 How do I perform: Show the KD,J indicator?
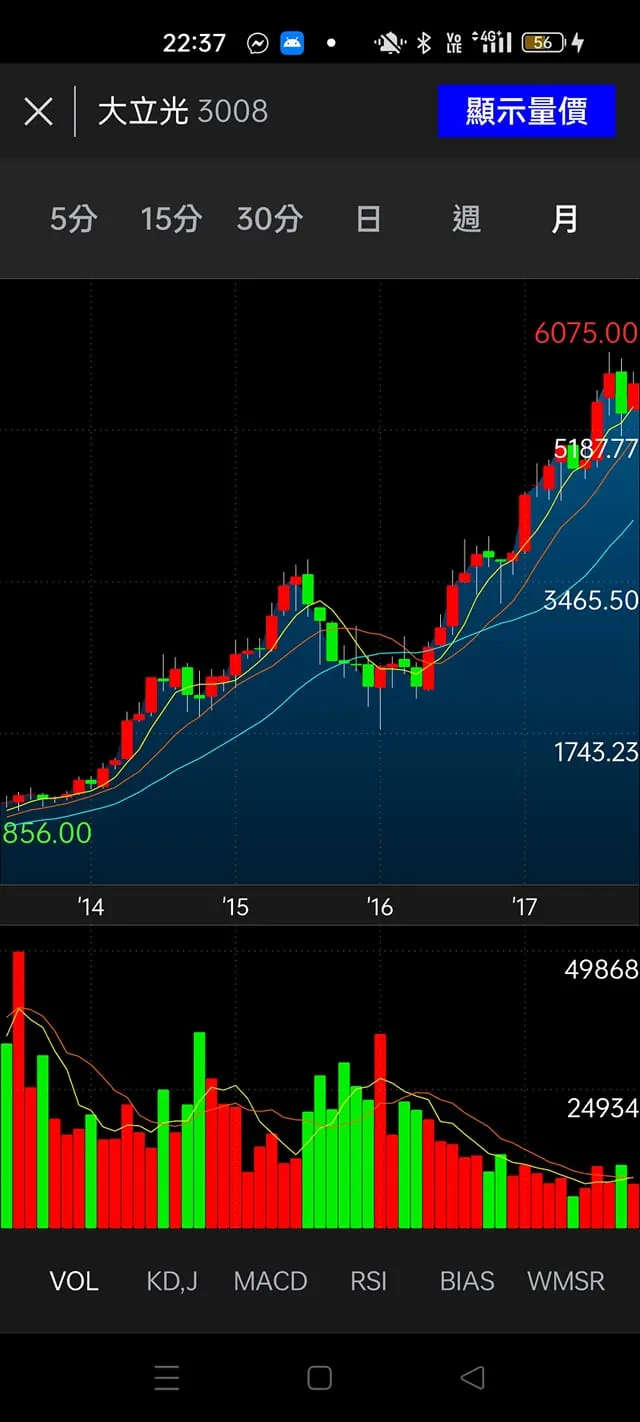click(172, 1281)
